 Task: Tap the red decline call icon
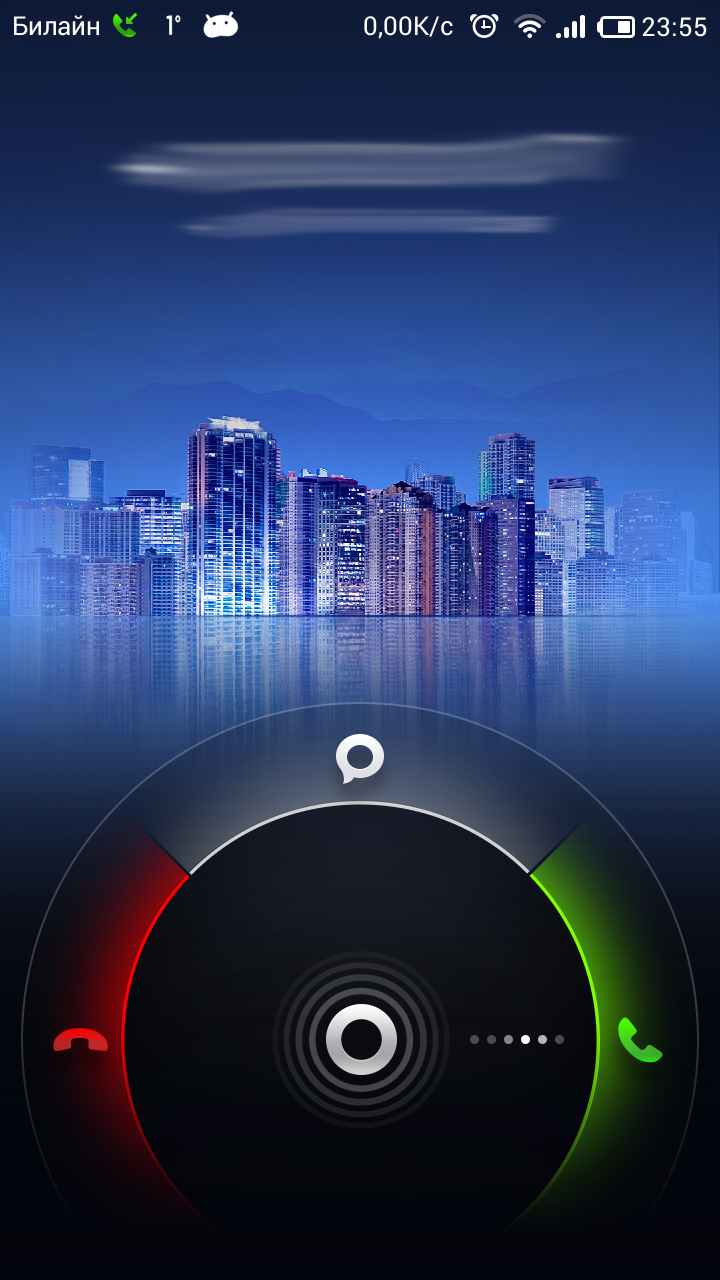click(x=81, y=1040)
